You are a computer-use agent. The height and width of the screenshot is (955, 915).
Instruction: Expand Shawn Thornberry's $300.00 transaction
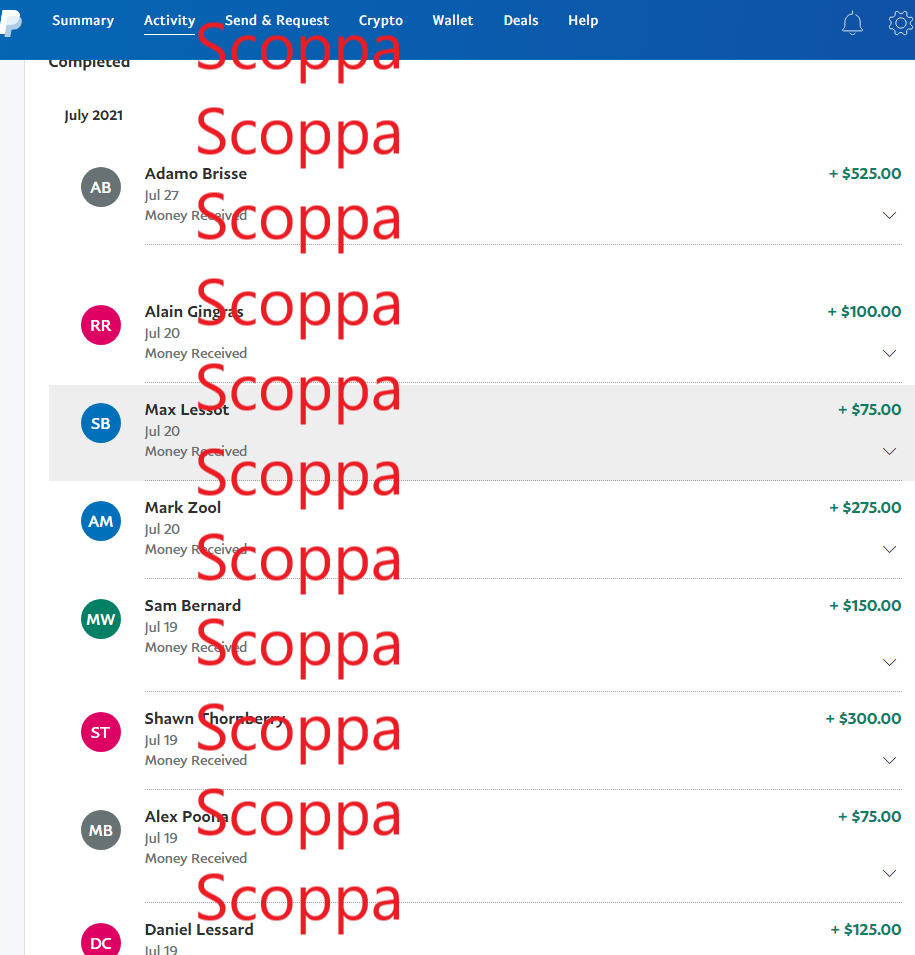click(x=889, y=760)
